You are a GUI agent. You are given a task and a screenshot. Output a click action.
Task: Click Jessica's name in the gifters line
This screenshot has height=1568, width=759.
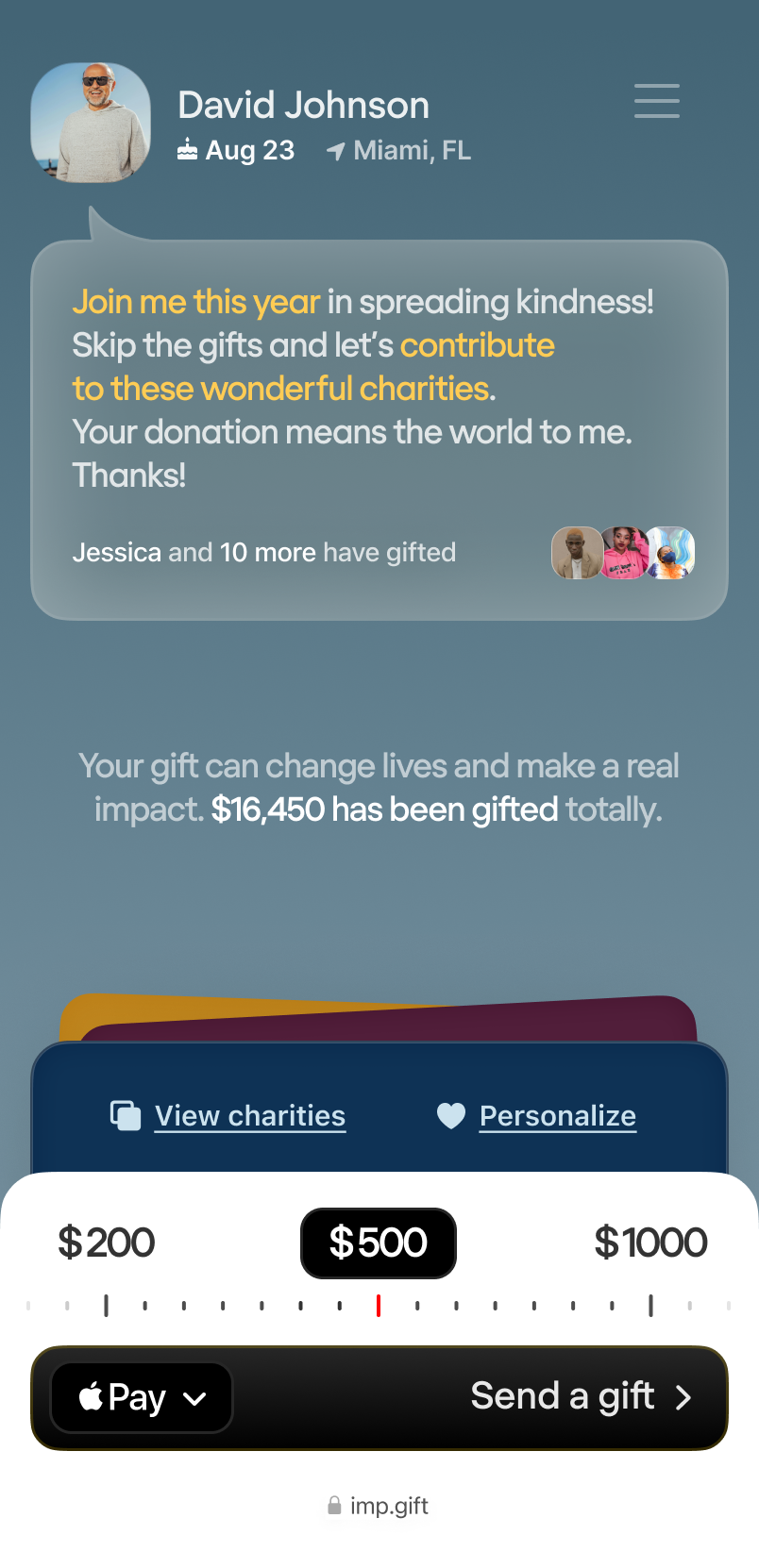[x=117, y=552]
